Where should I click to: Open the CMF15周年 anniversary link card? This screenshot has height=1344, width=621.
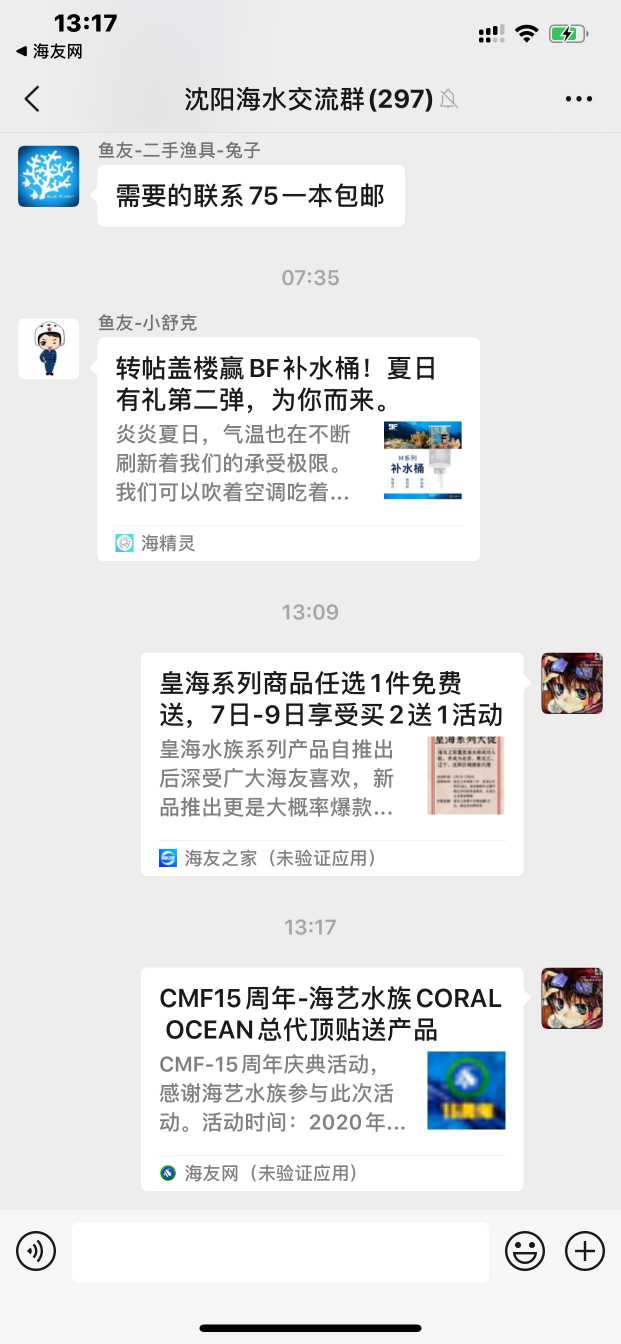pos(331,1079)
